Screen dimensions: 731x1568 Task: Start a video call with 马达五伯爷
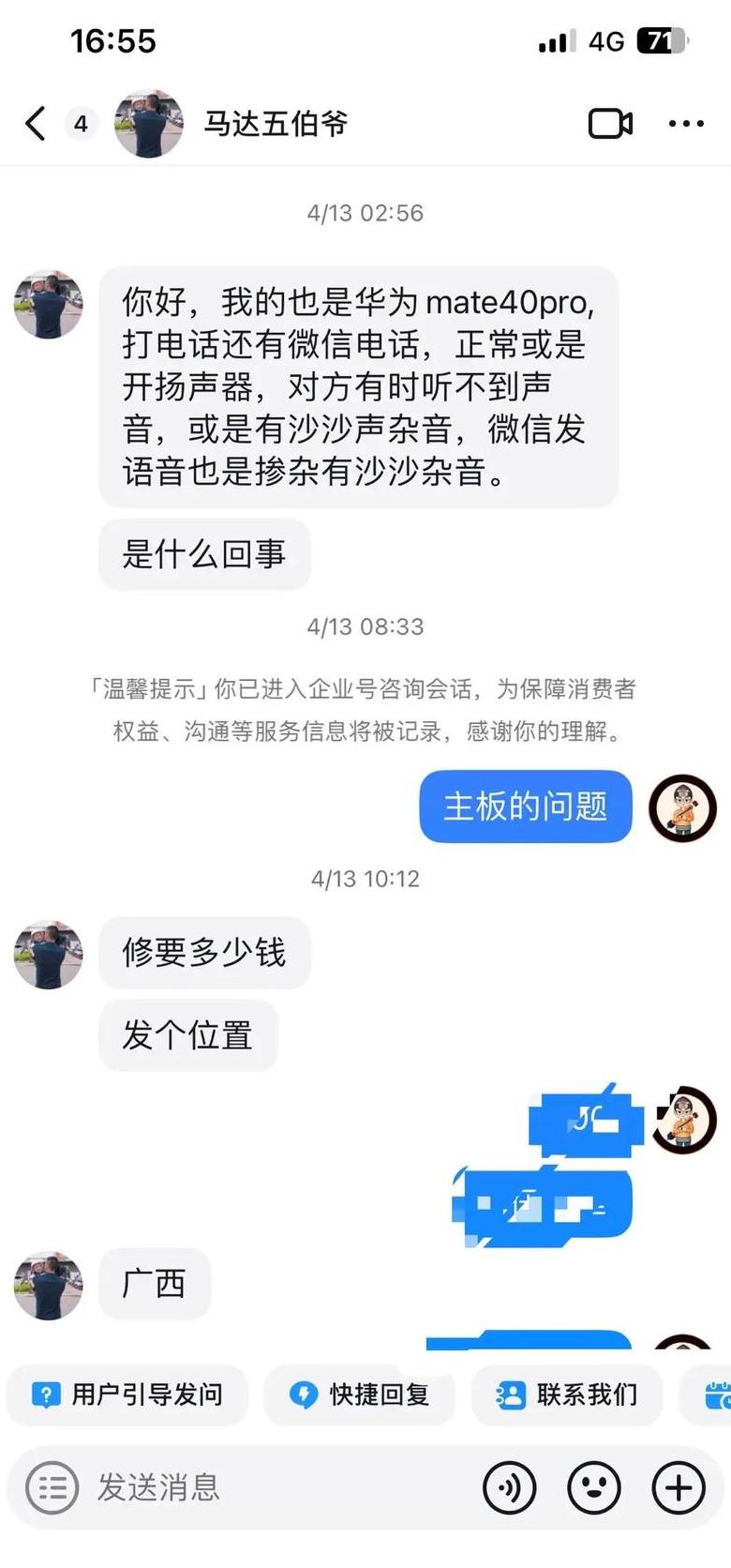tap(610, 124)
